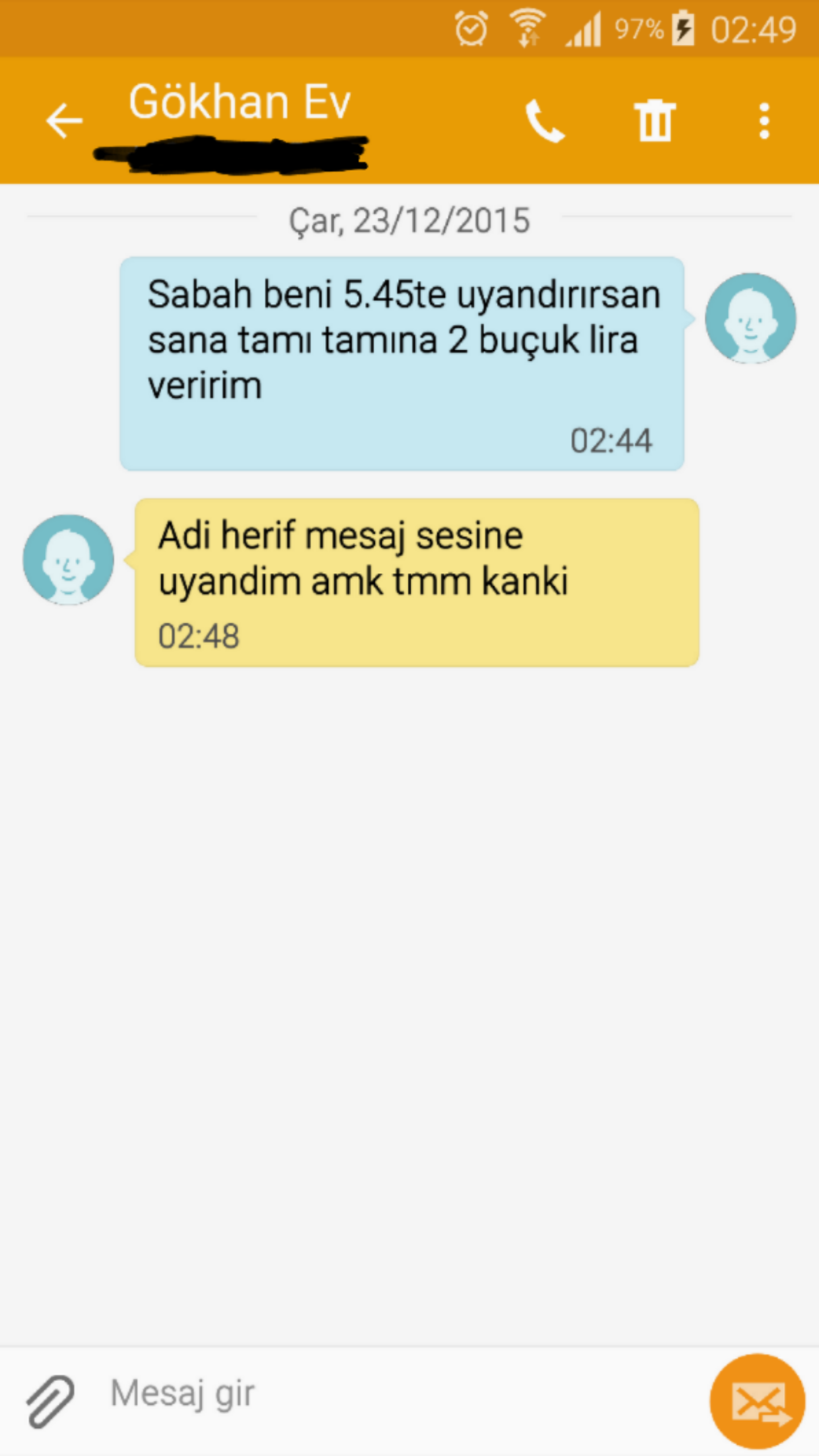Image resolution: width=819 pixels, height=1456 pixels.
Task: Focus the 'Mesaj gir' text field
Action: click(398, 1394)
